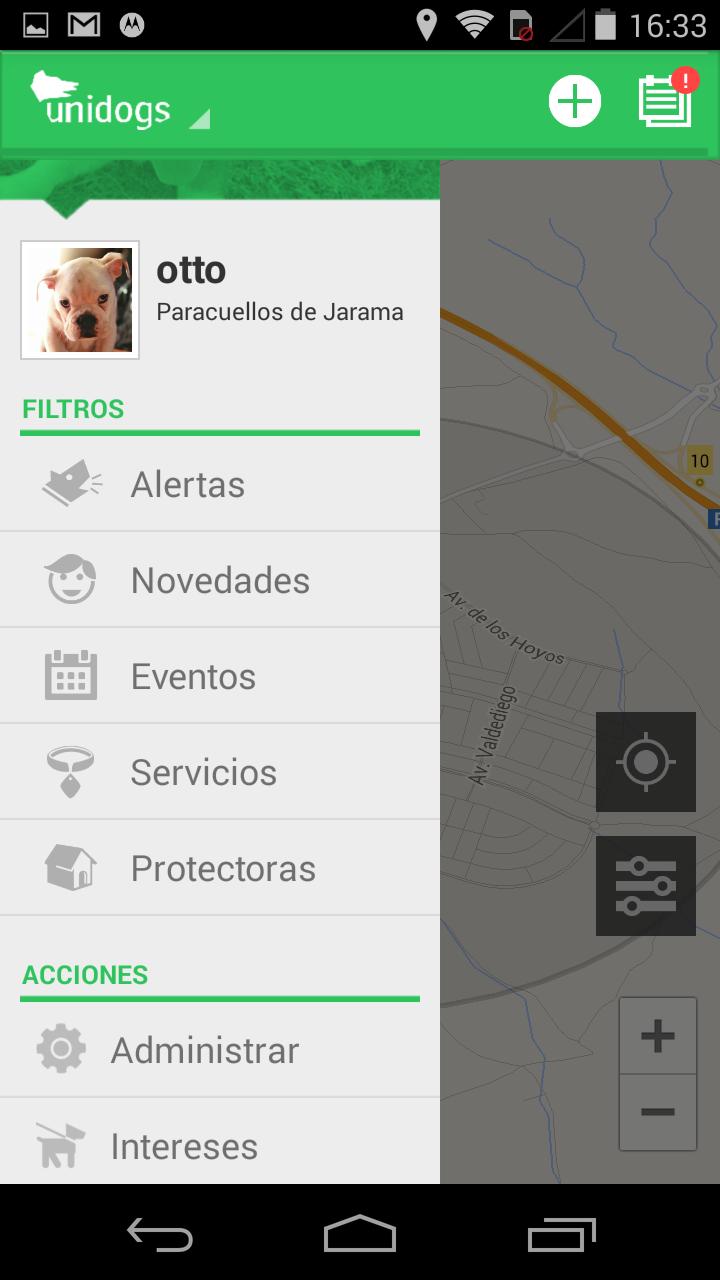
Task: Zoom in using the map plus control
Action: (x=657, y=1037)
